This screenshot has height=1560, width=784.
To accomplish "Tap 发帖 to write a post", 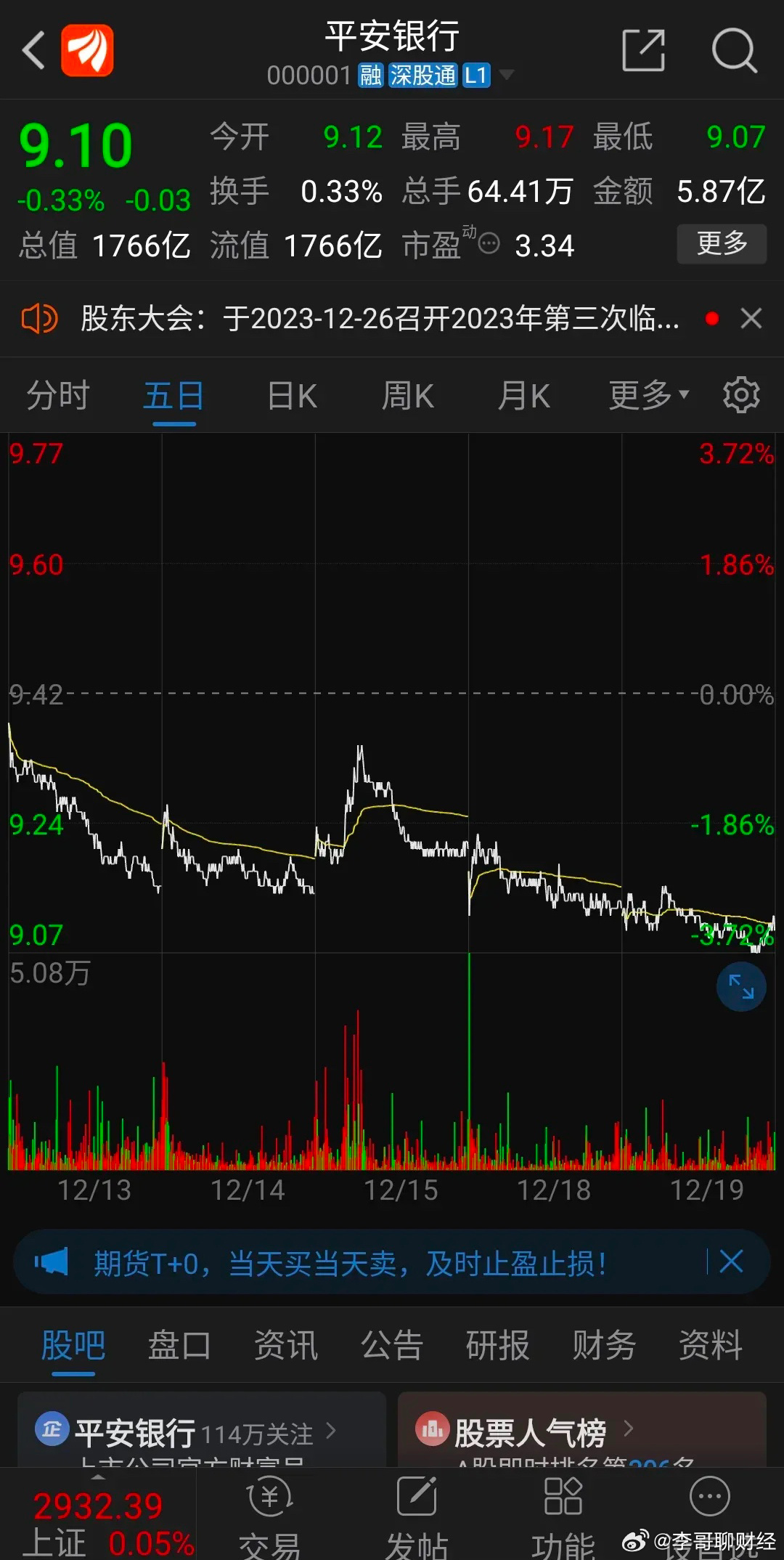I will 417,1516.
